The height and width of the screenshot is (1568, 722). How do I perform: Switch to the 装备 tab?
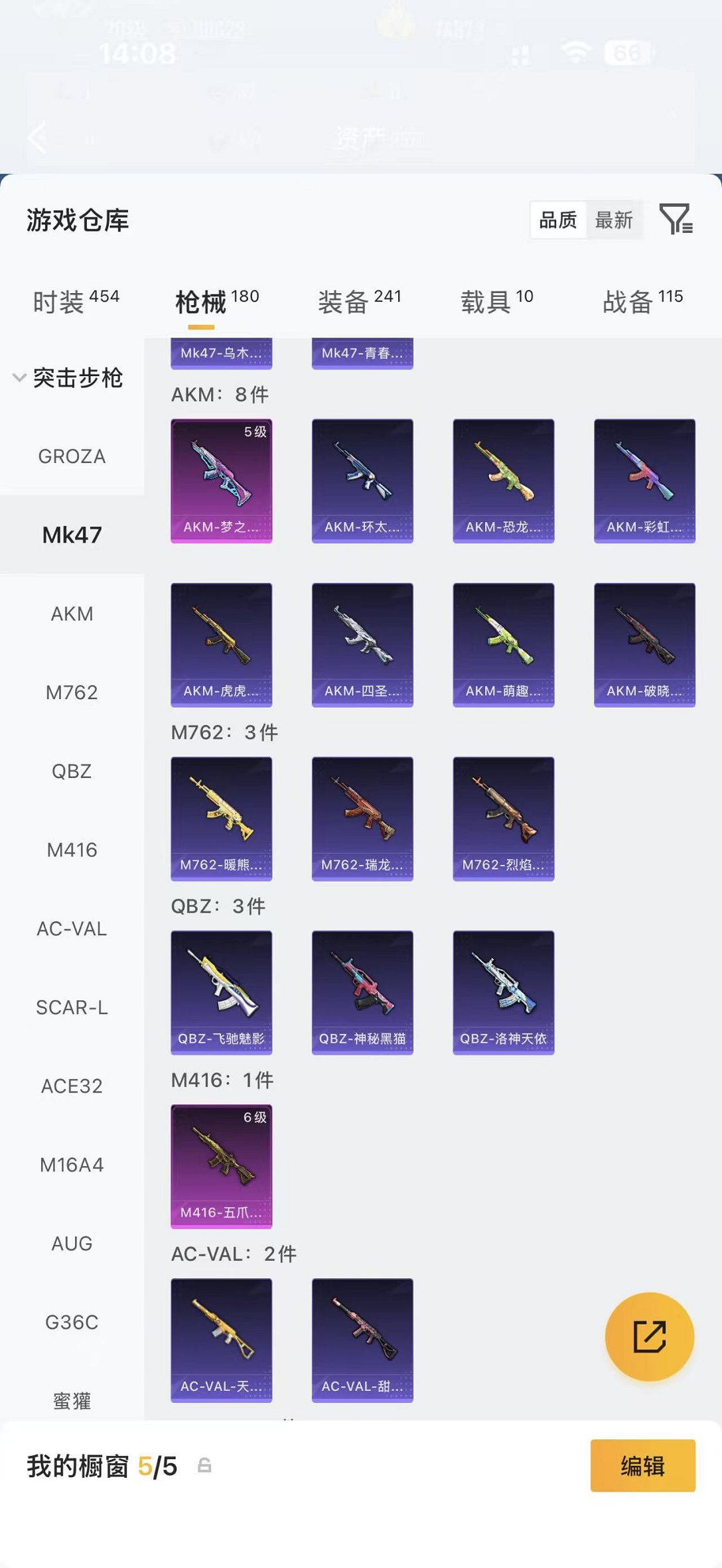pos(359,302)
